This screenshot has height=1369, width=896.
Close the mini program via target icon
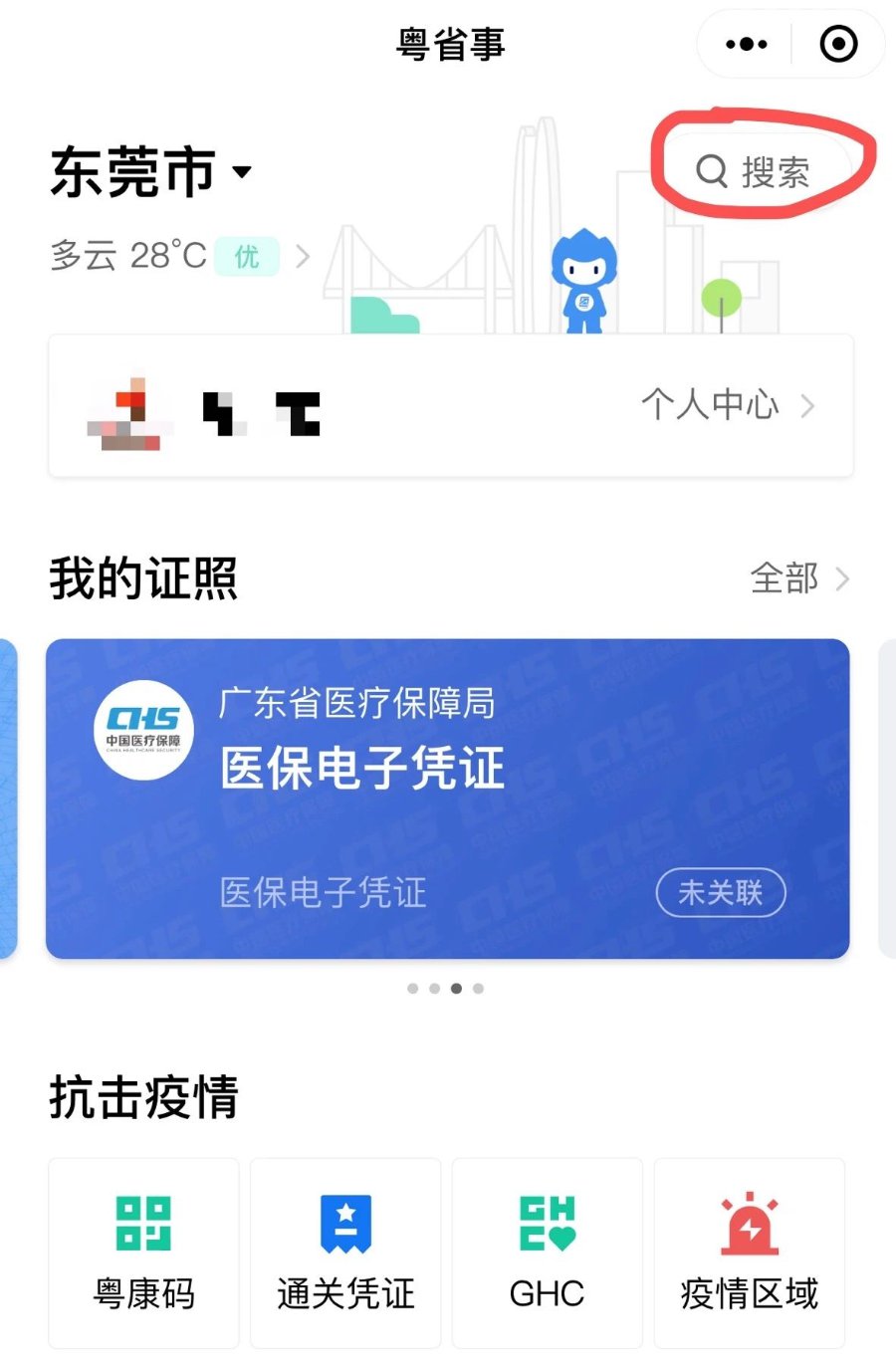coord(838,44)
